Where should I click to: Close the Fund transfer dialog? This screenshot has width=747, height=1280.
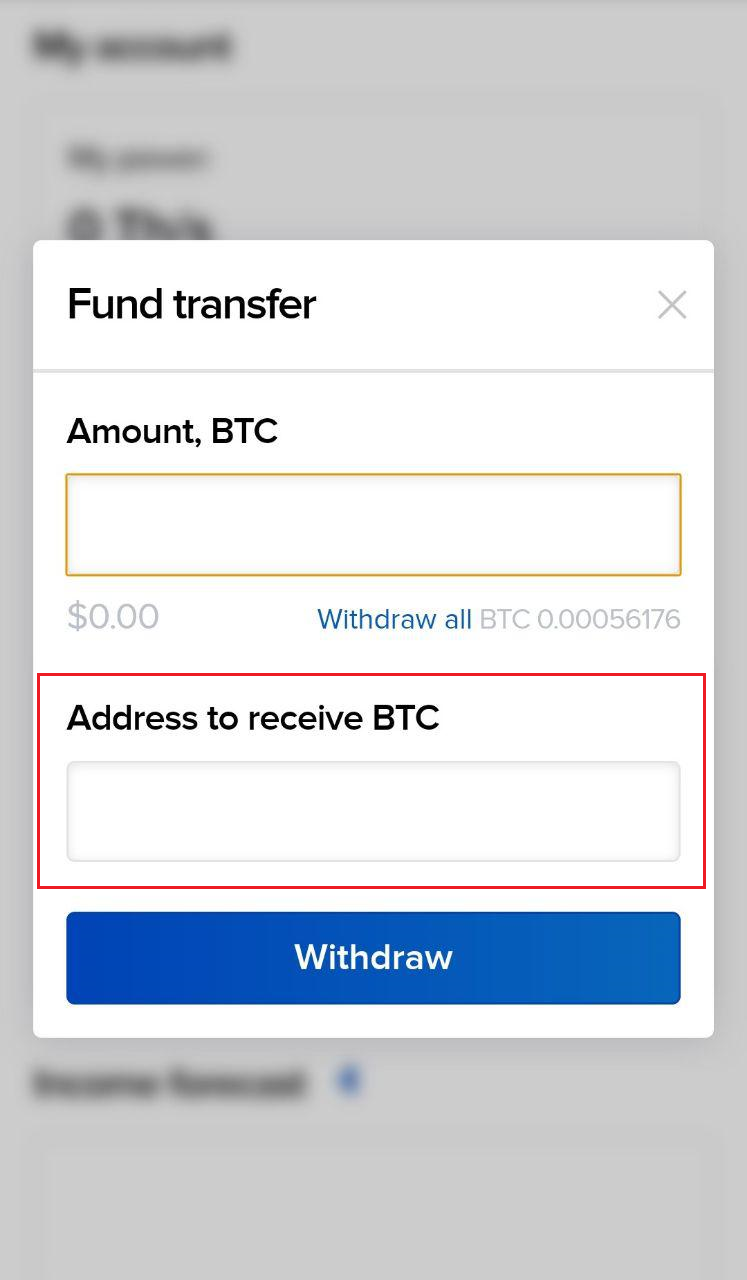click(672, 305)
